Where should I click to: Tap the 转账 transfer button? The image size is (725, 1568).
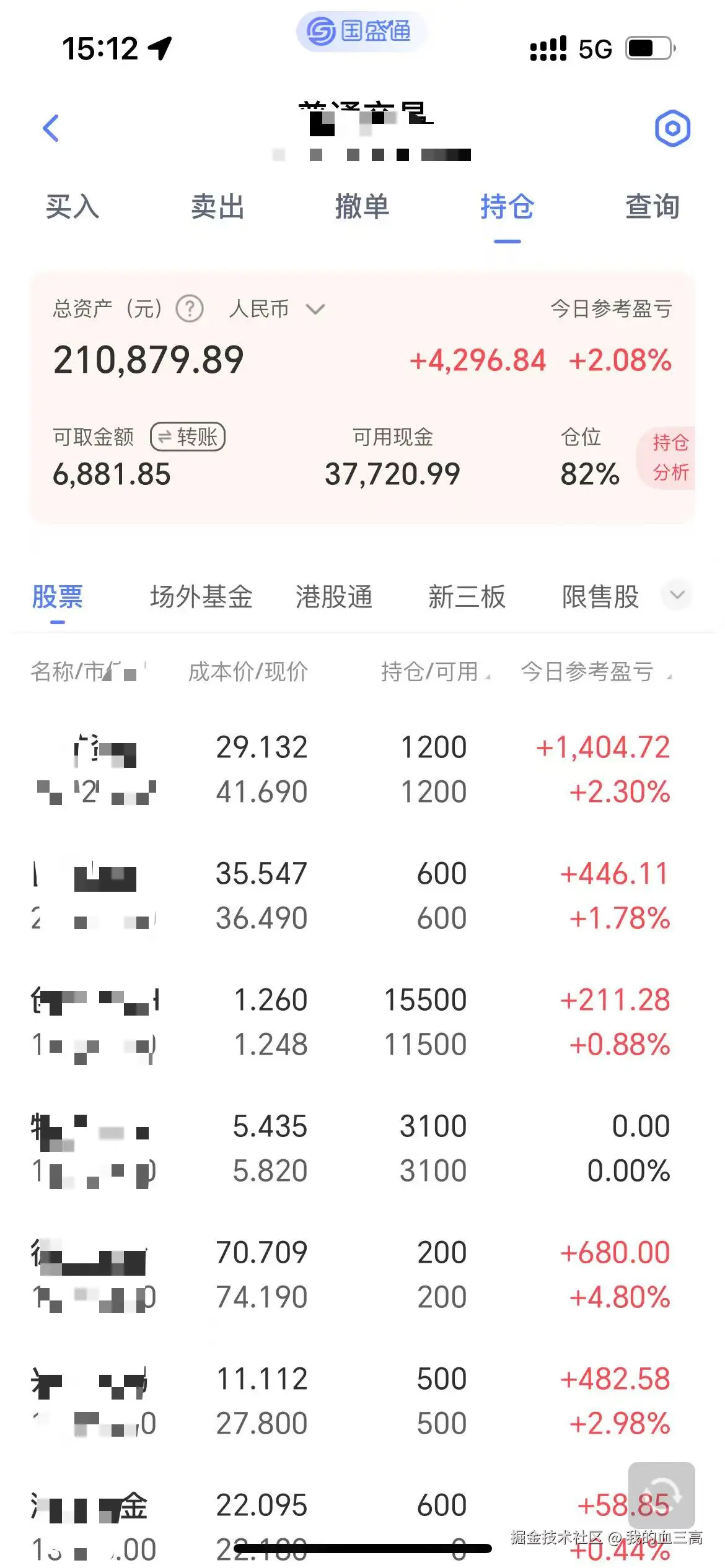coord(188,437)
